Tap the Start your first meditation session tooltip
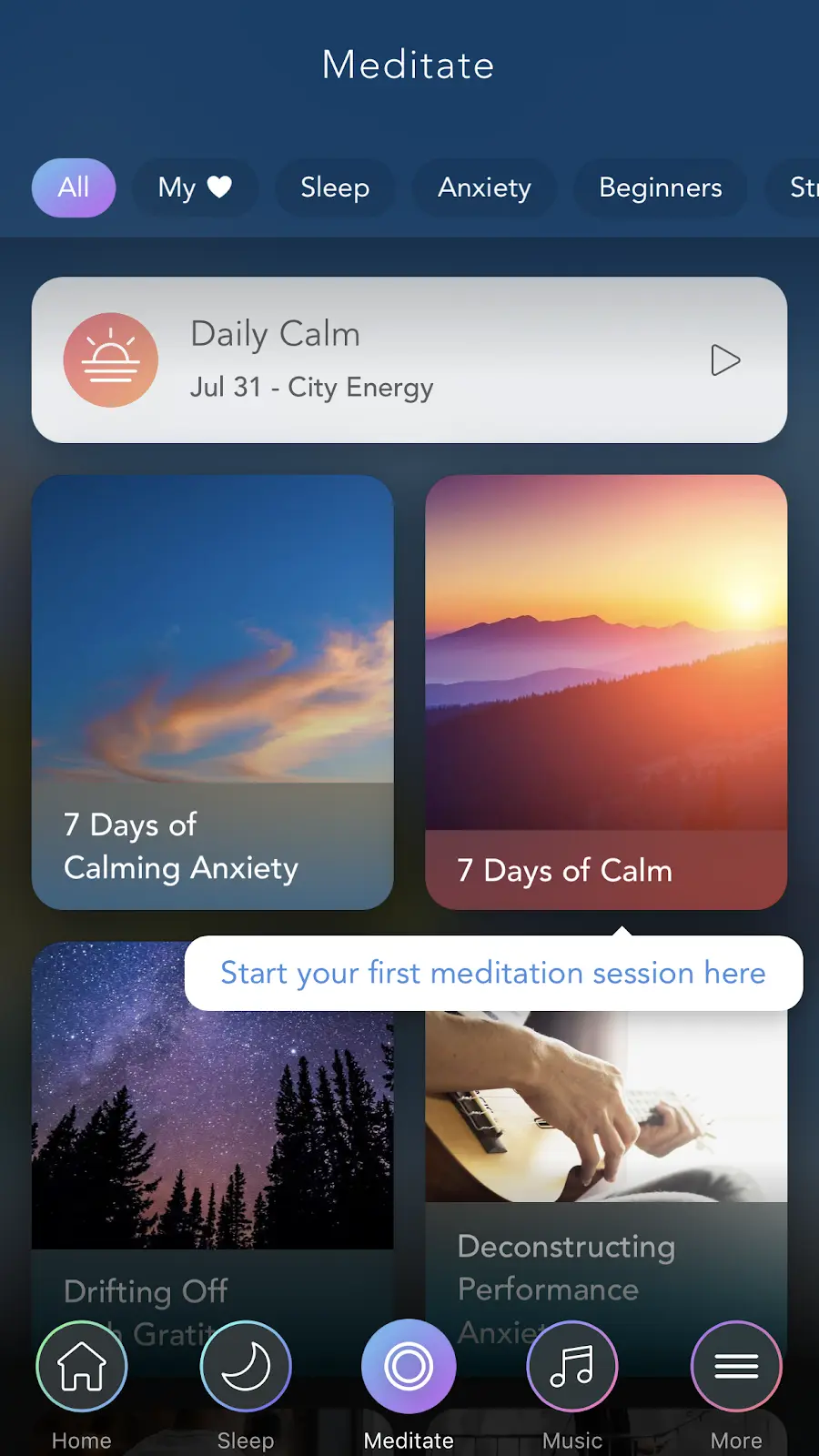 click(492, 973)
